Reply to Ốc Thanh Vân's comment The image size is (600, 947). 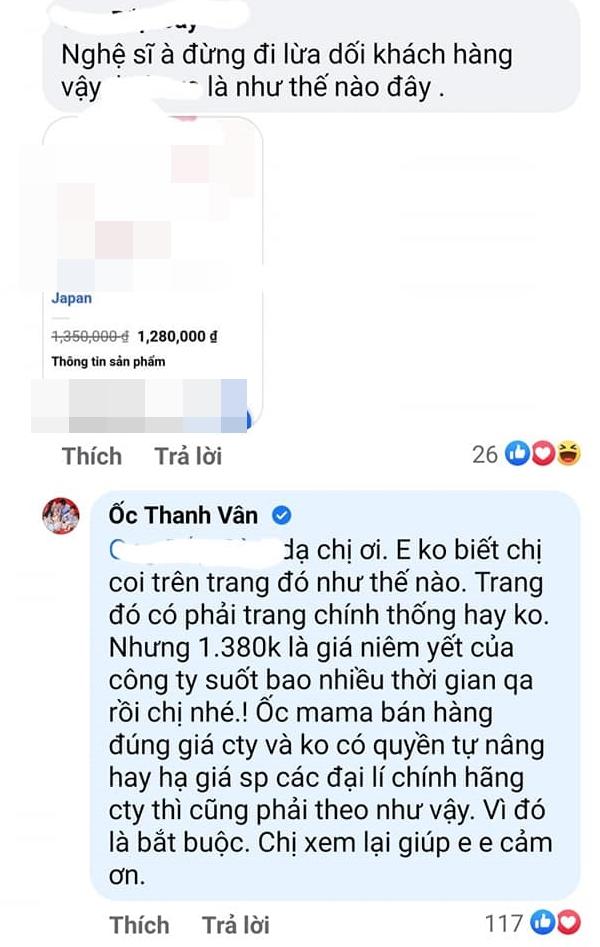235,924
